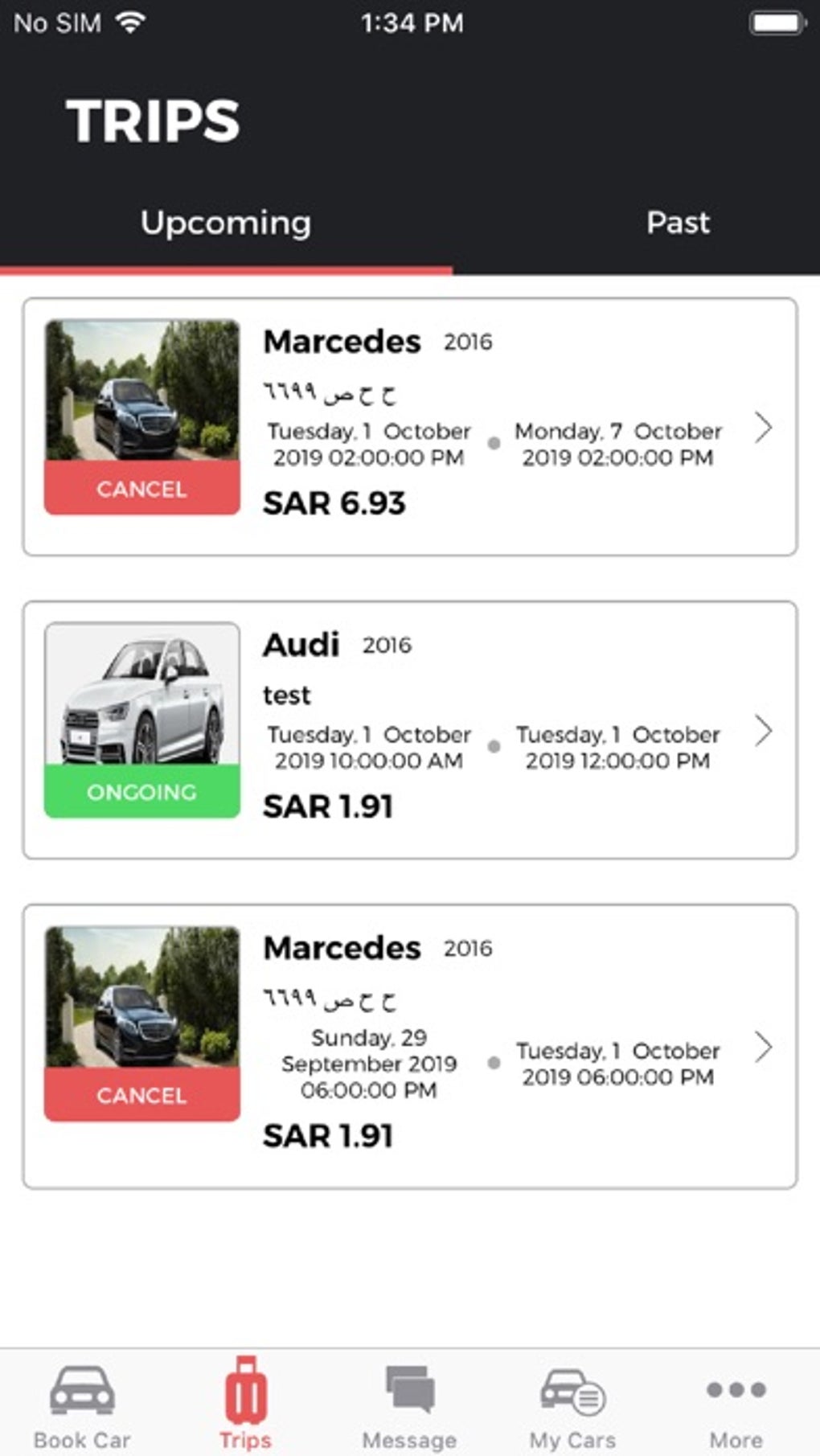The image size is (820, 1456).
Task: Switch to the Past trips tab
Action: point(678,223)
